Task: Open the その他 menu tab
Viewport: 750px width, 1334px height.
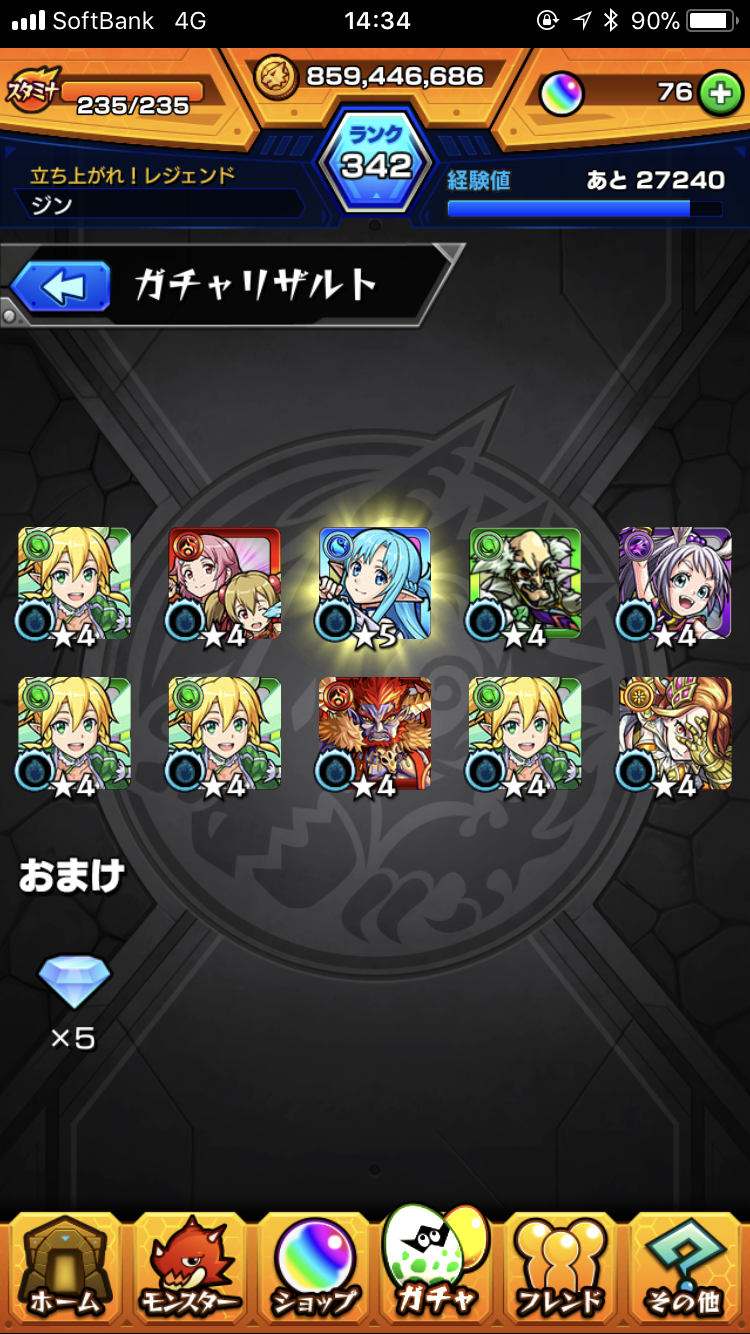Action: (x=685, y=1267)
